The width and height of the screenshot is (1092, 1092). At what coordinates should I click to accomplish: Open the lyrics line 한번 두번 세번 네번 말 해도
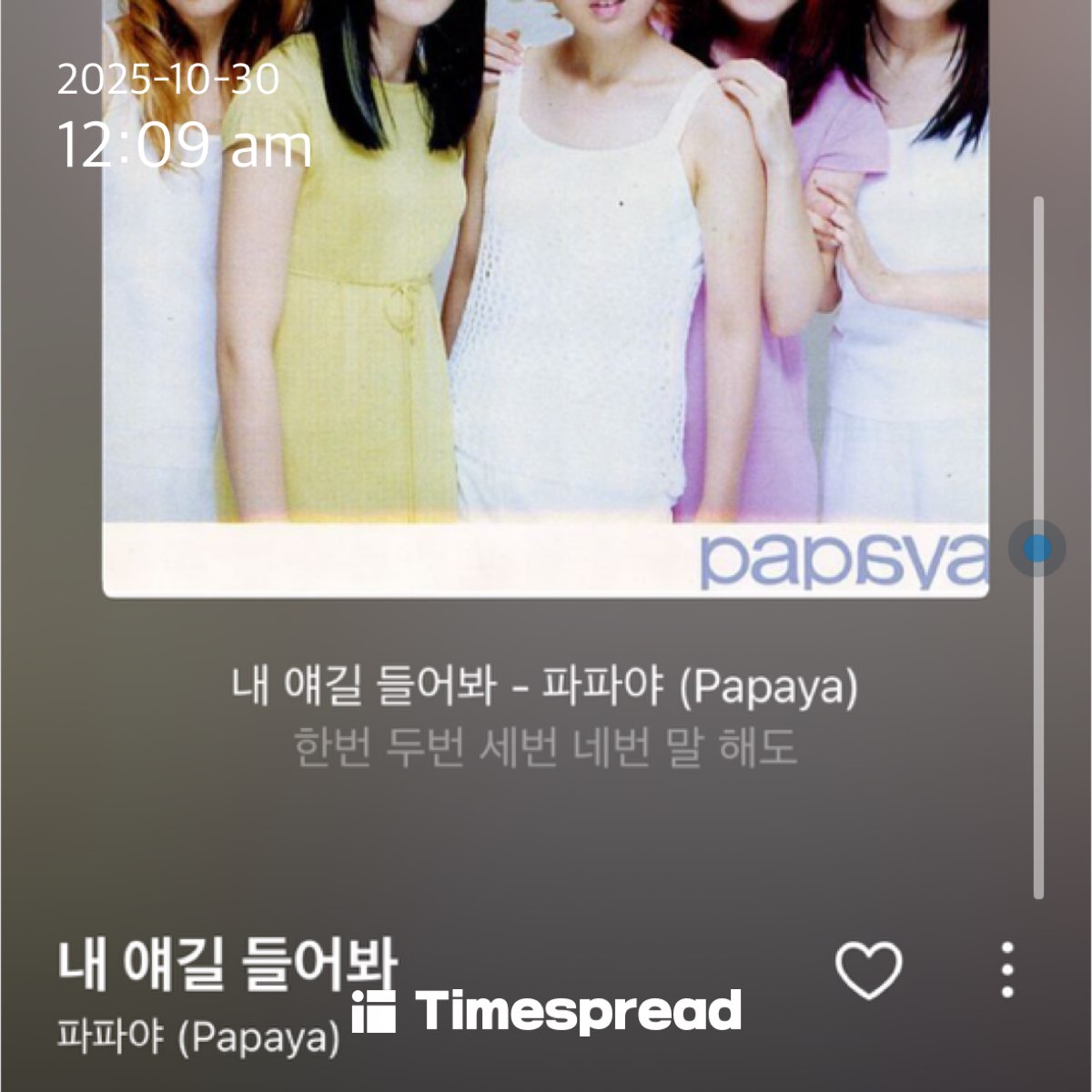click(x=546, y=748)
